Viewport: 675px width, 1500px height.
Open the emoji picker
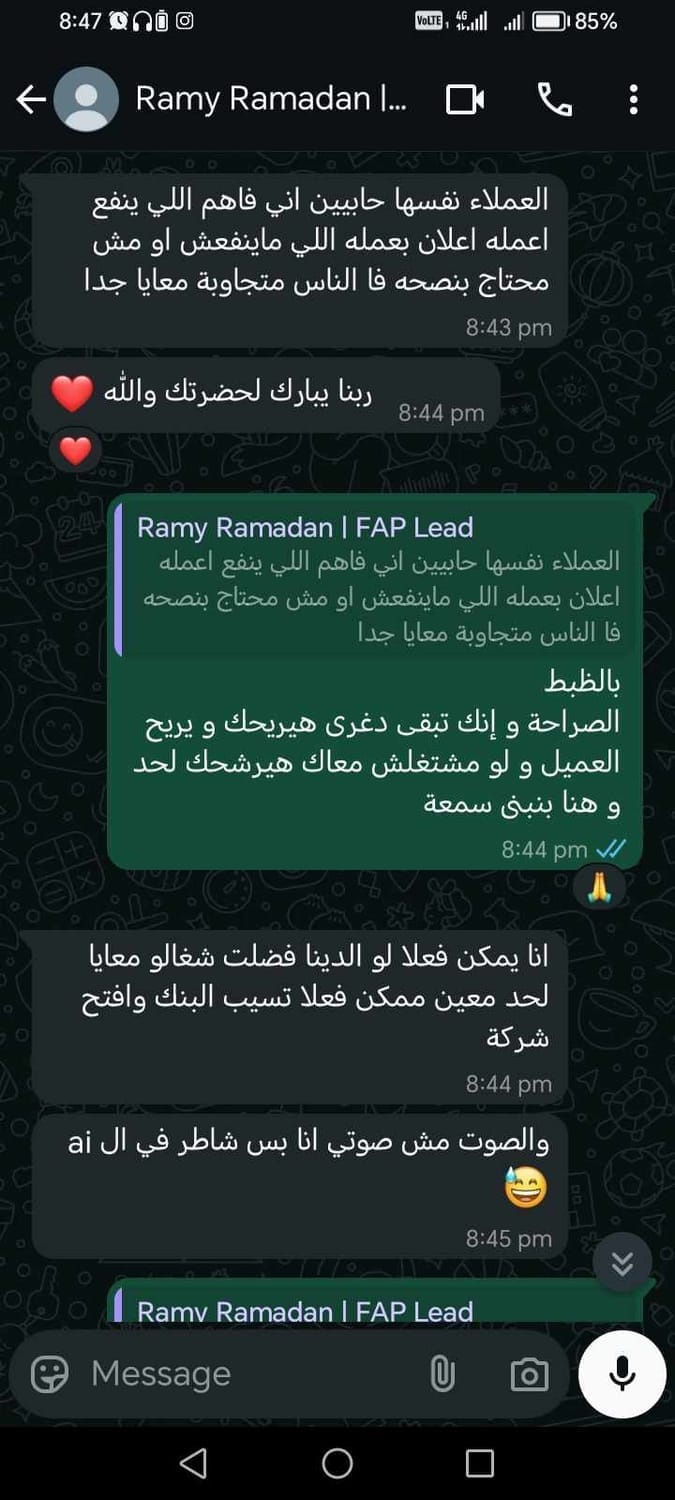(x=50, y=1374)
